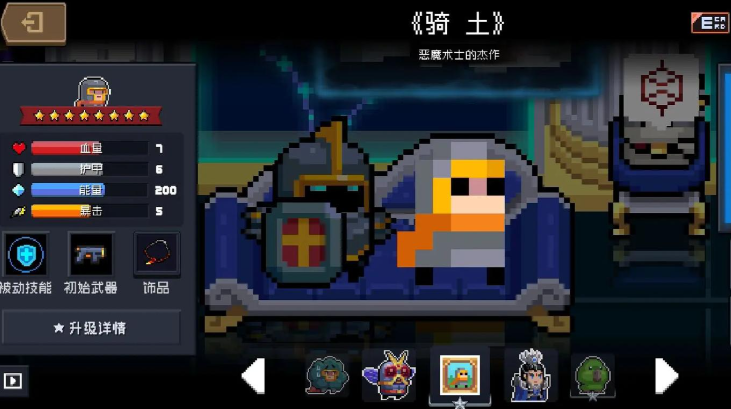Open the 饰品 accessory slot
This screenshot has height=409, width=731.
[x=155, y=255]
